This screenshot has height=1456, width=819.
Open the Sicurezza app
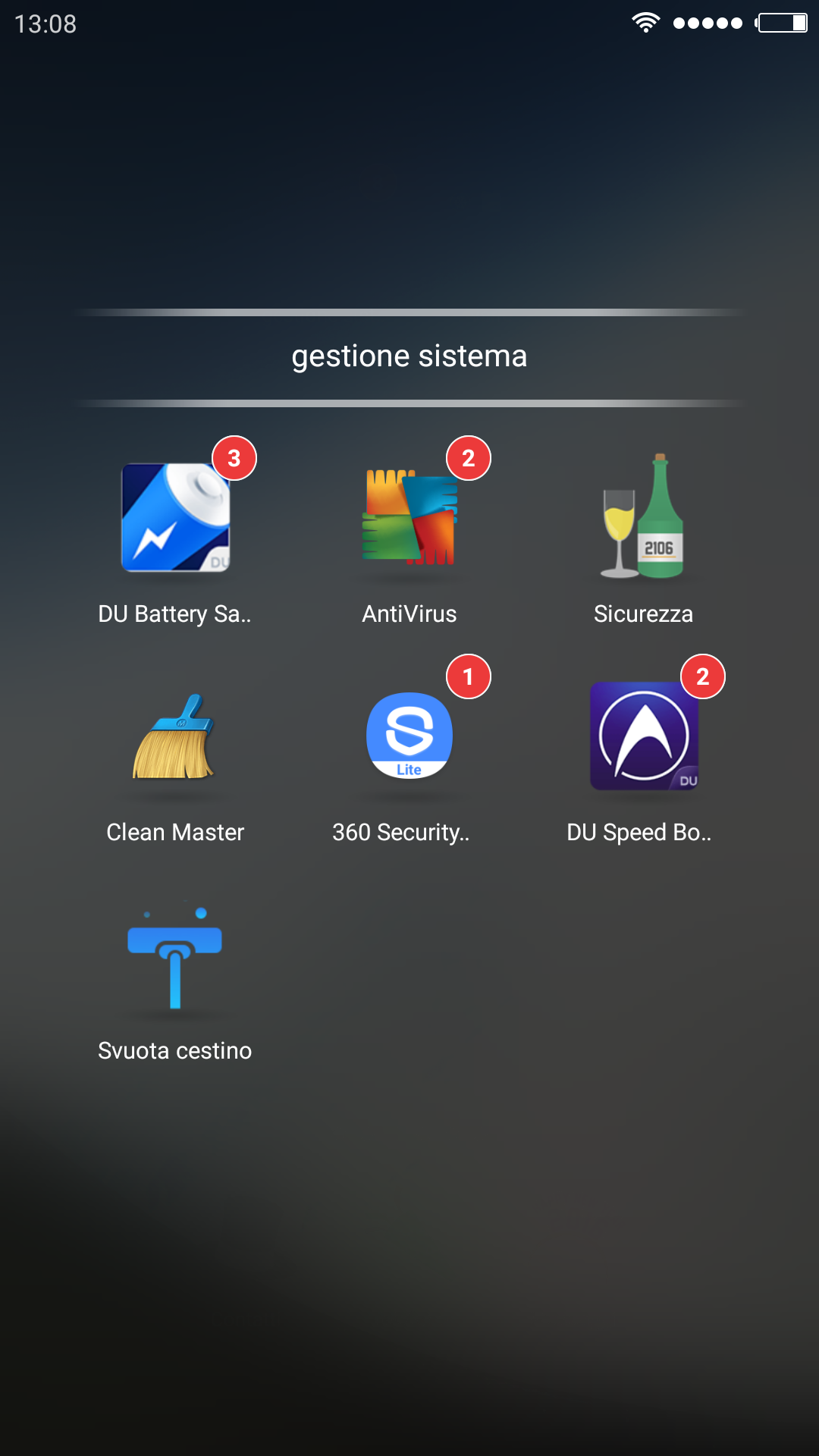tap(643, 518)
